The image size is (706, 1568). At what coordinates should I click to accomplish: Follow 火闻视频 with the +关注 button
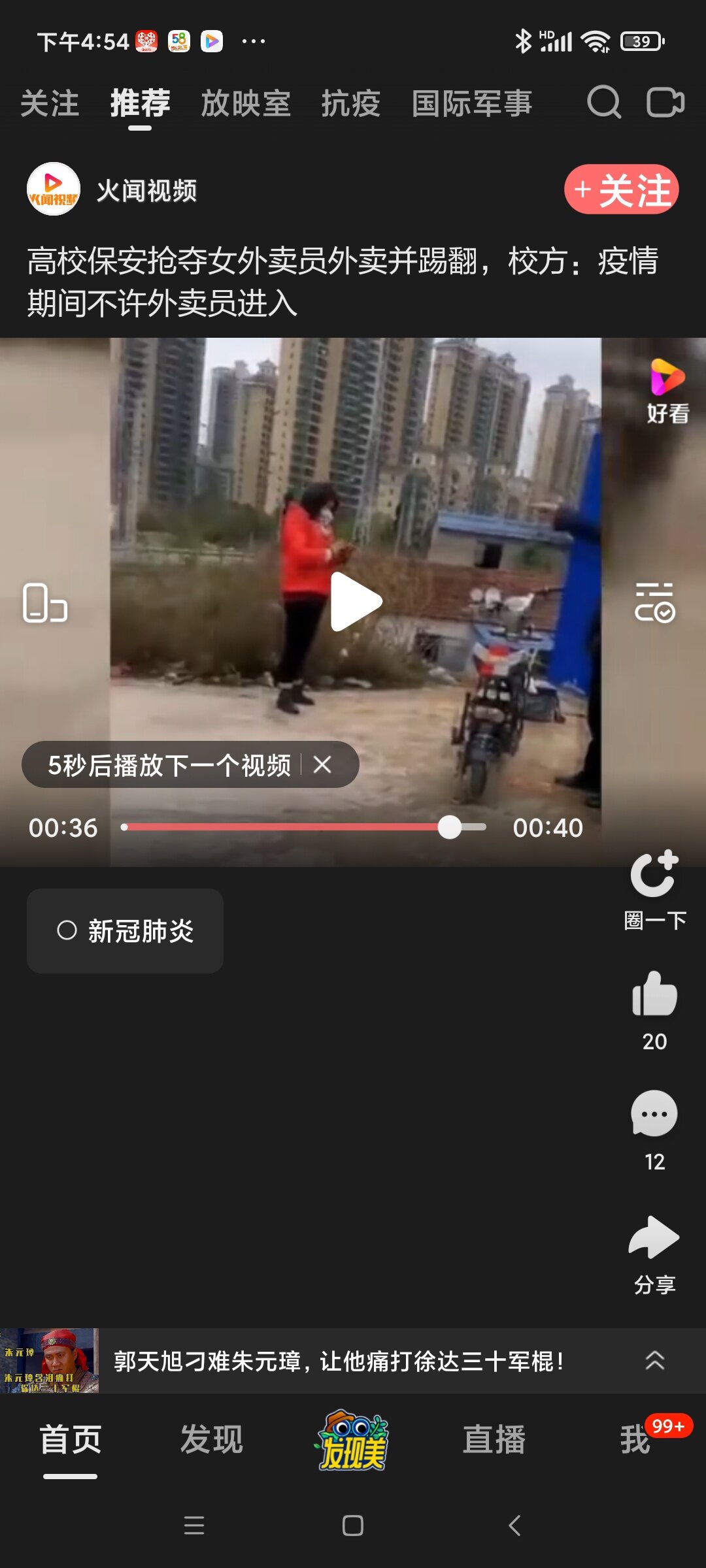pyautogui.click(x=621, y=190)
